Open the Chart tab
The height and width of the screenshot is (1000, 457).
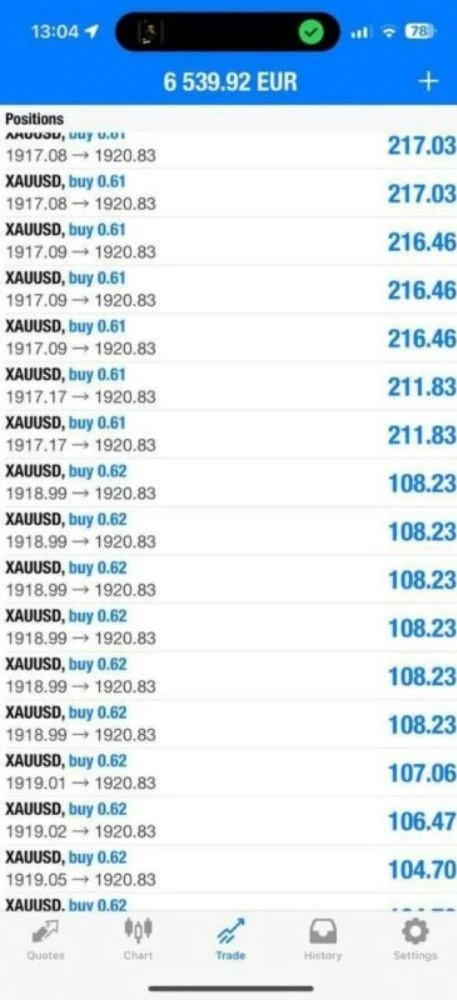(138, 940)
